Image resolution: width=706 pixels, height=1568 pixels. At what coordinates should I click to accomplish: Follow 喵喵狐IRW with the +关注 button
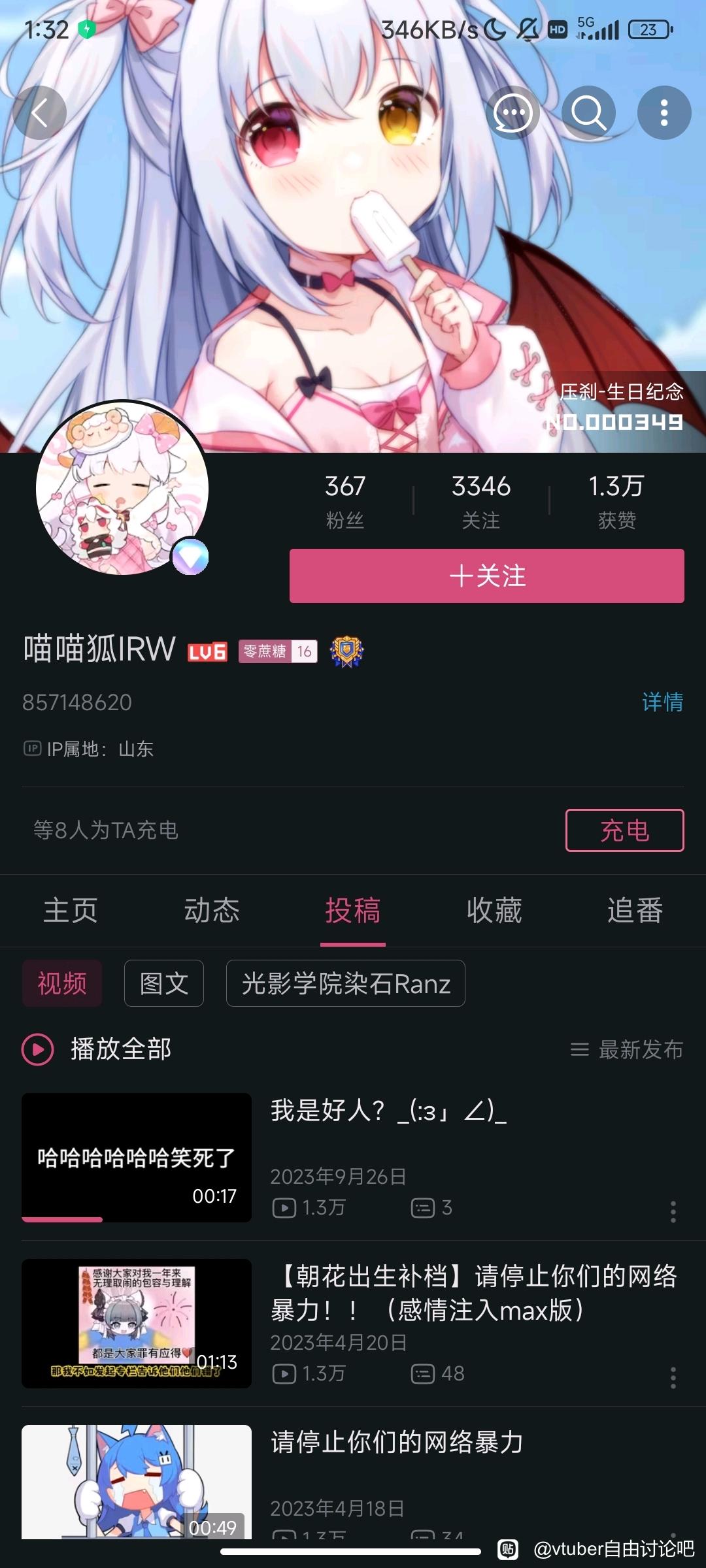[x=487, y=576]
